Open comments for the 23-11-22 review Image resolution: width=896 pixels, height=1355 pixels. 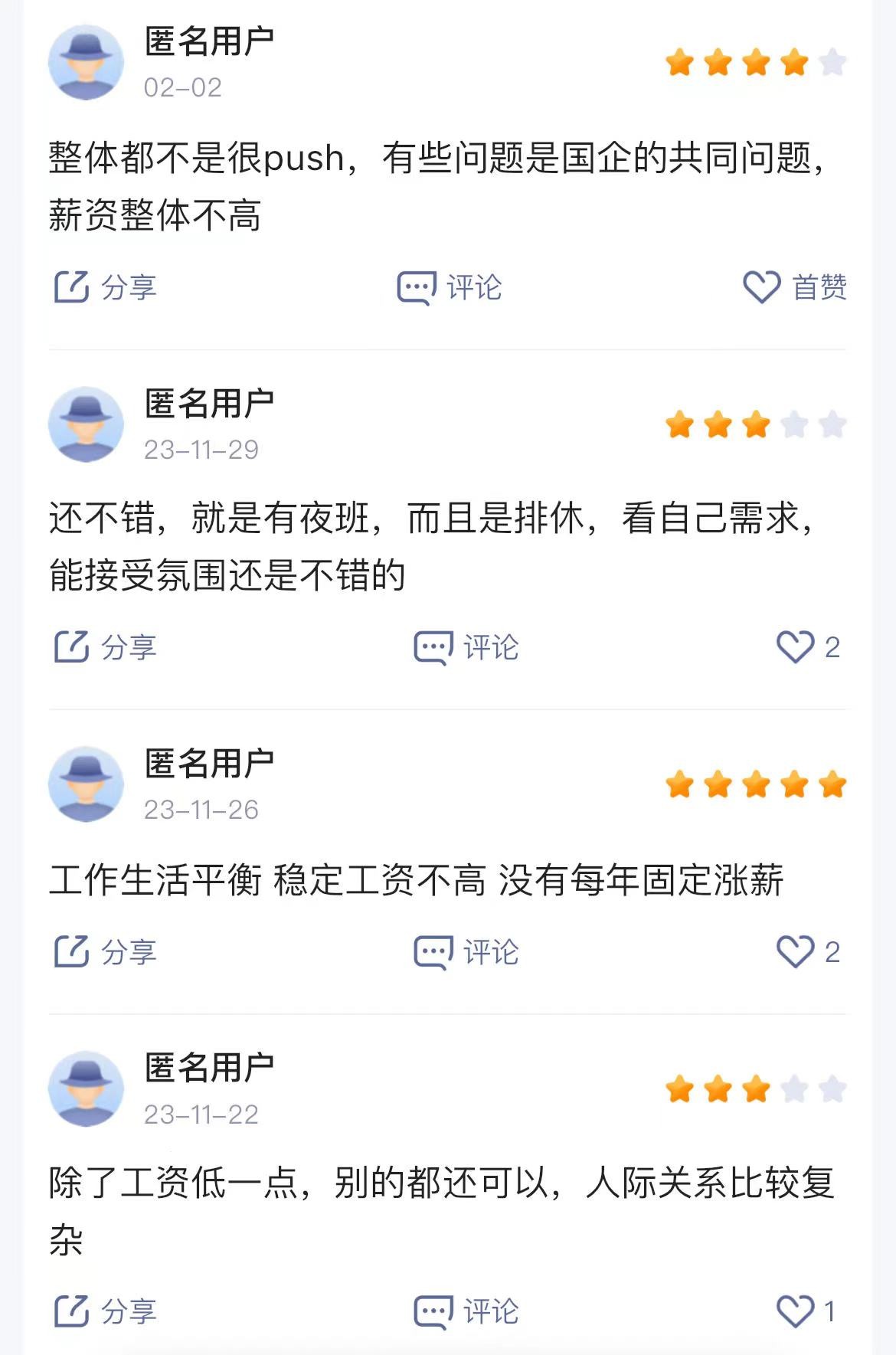click(x=466, y=1311)
